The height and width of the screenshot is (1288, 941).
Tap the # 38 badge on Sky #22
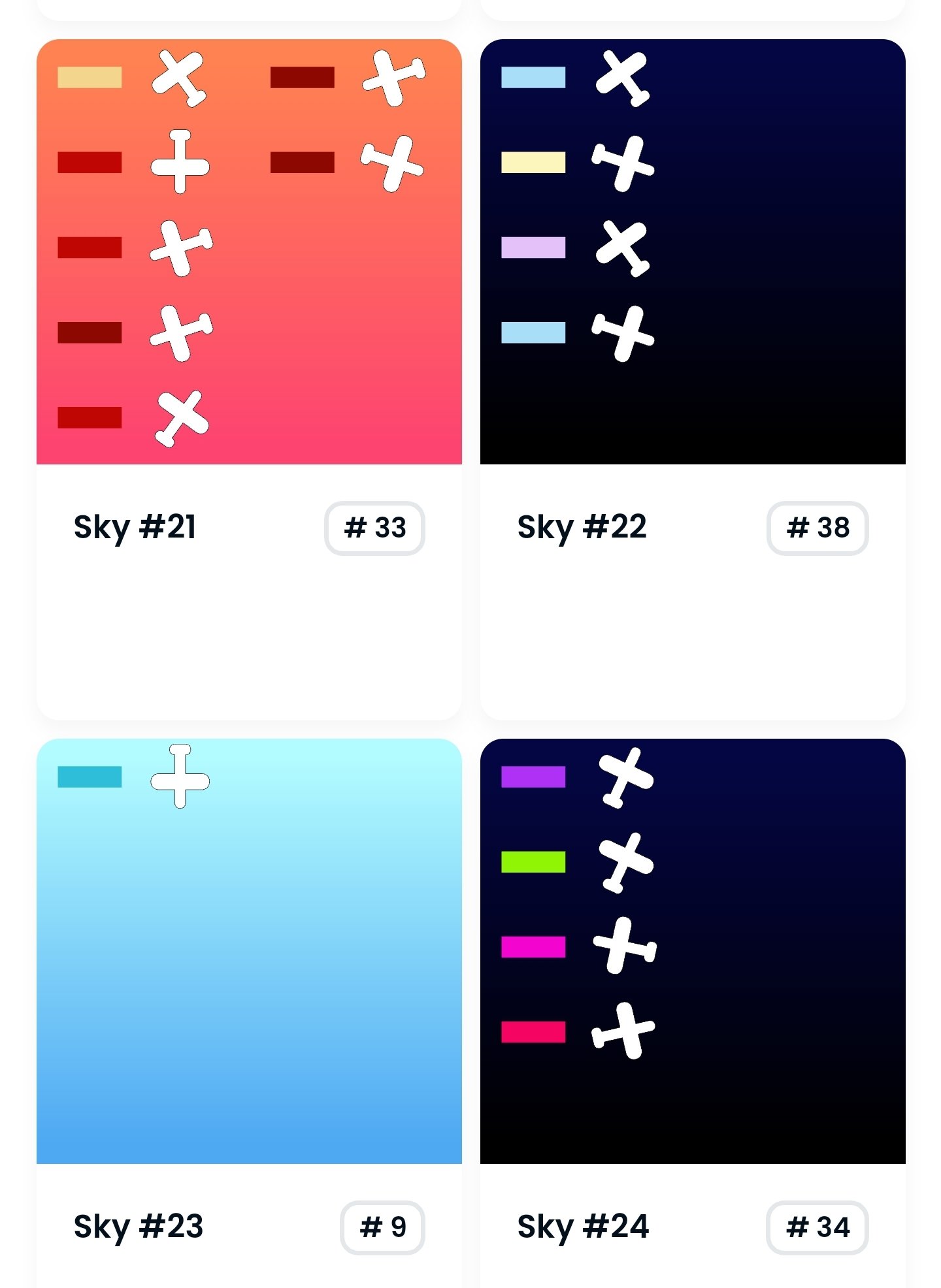pos(817,528)
